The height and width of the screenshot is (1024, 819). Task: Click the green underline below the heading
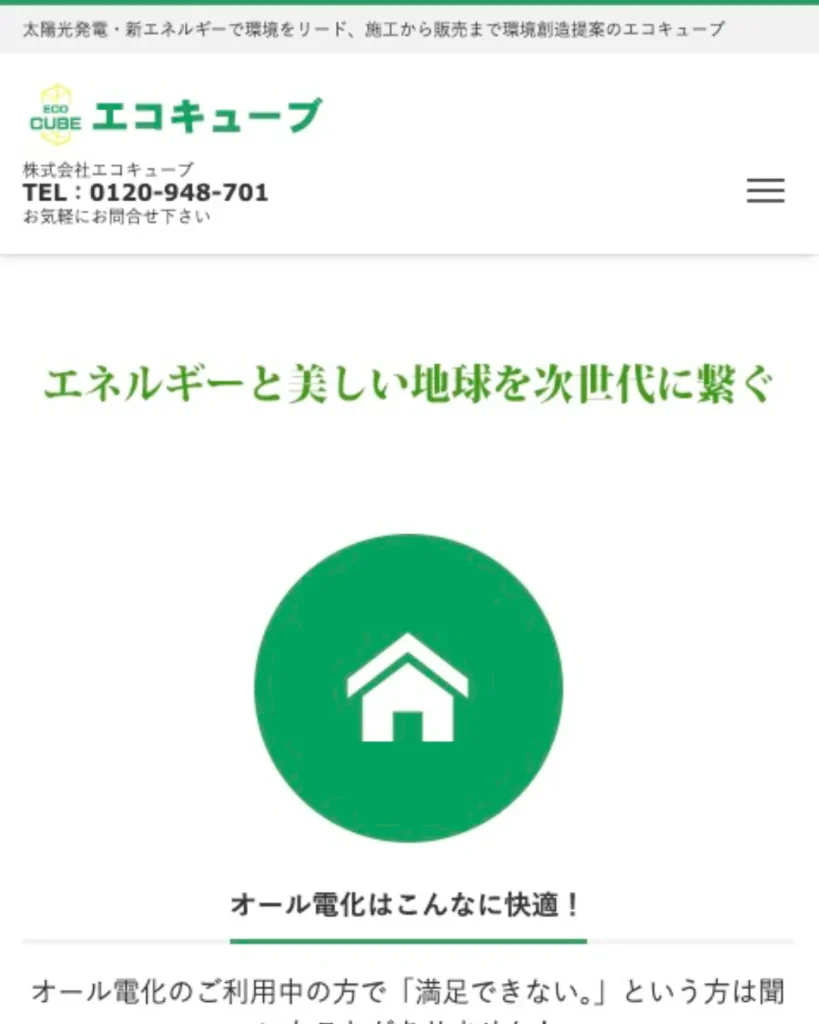tap(408, 938)
